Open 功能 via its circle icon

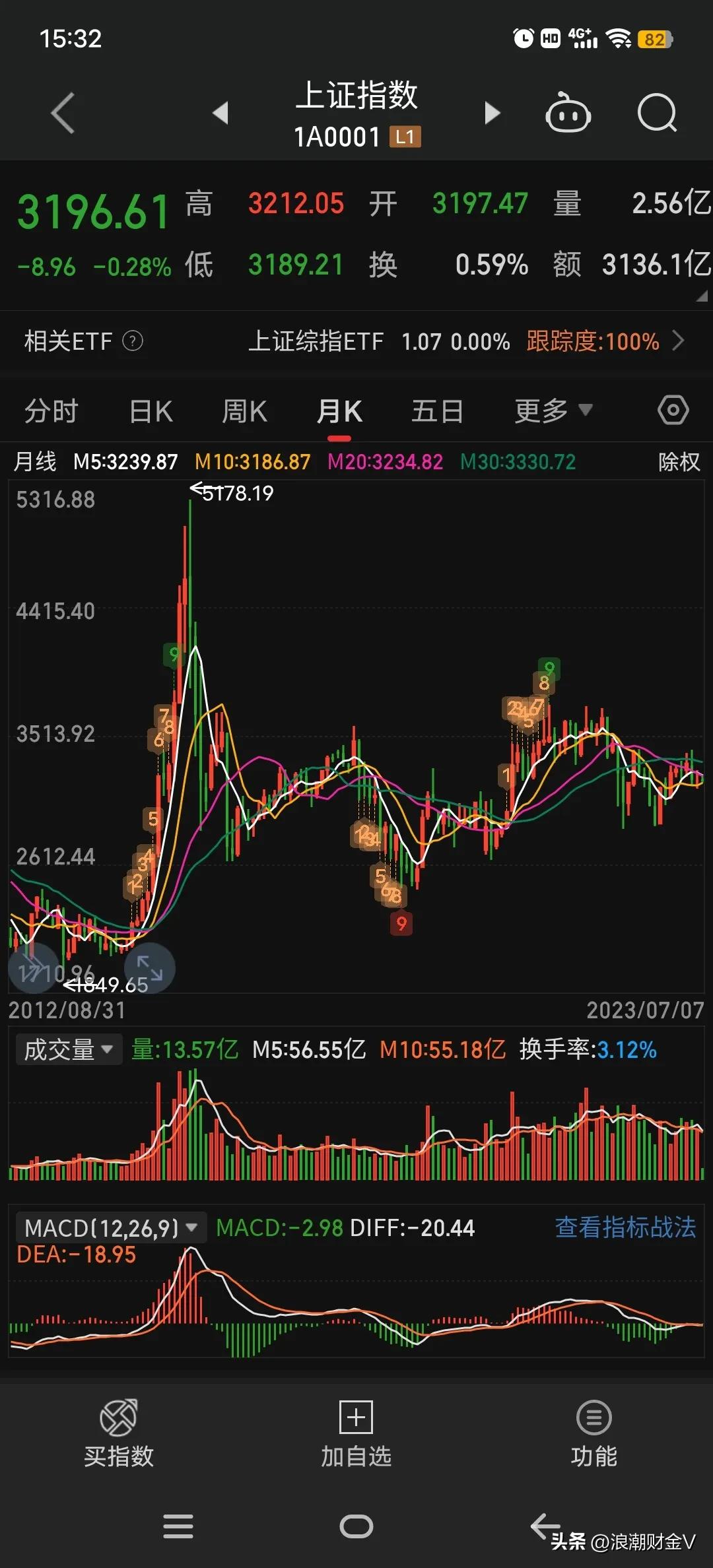pos(593,1418)
